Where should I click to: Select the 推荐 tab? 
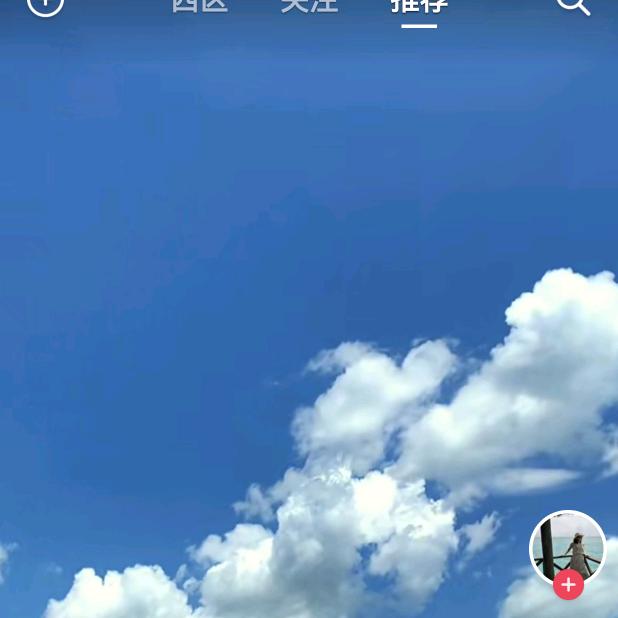(x=419, y=6)
